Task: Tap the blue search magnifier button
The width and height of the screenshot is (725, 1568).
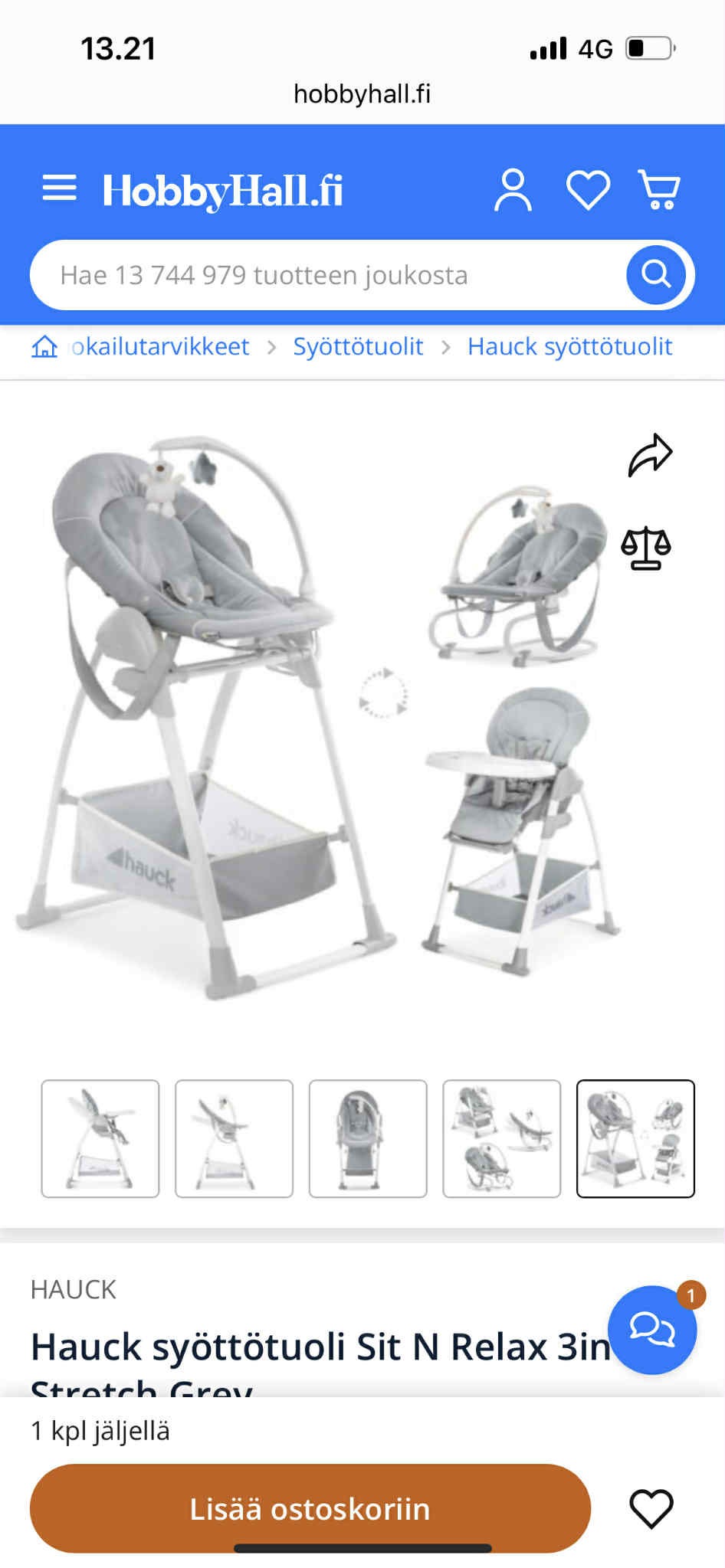Action: point(656,274)
